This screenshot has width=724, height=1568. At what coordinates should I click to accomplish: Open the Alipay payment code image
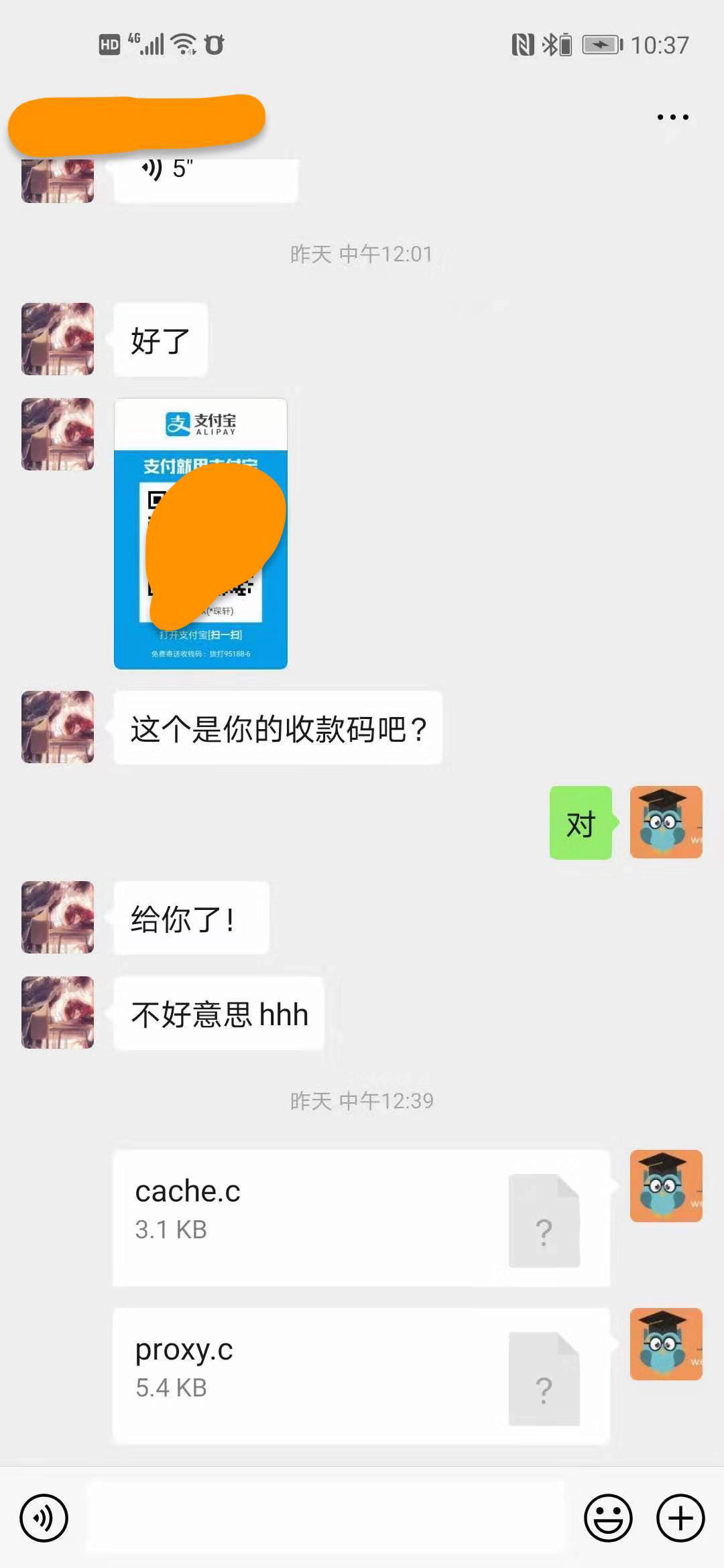200,533
